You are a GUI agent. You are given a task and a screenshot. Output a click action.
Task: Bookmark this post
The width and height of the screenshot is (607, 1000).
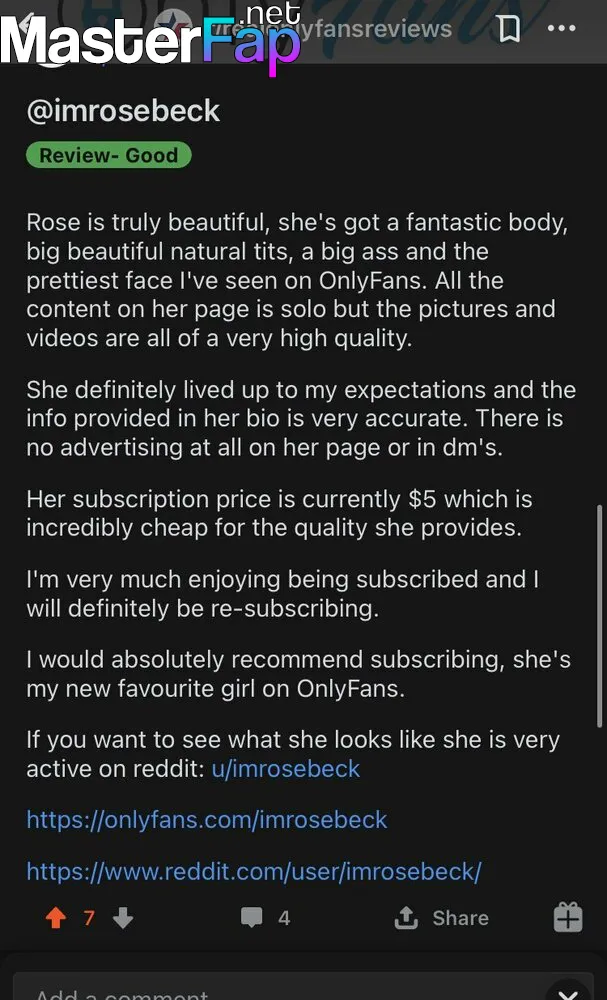point(508,29)
